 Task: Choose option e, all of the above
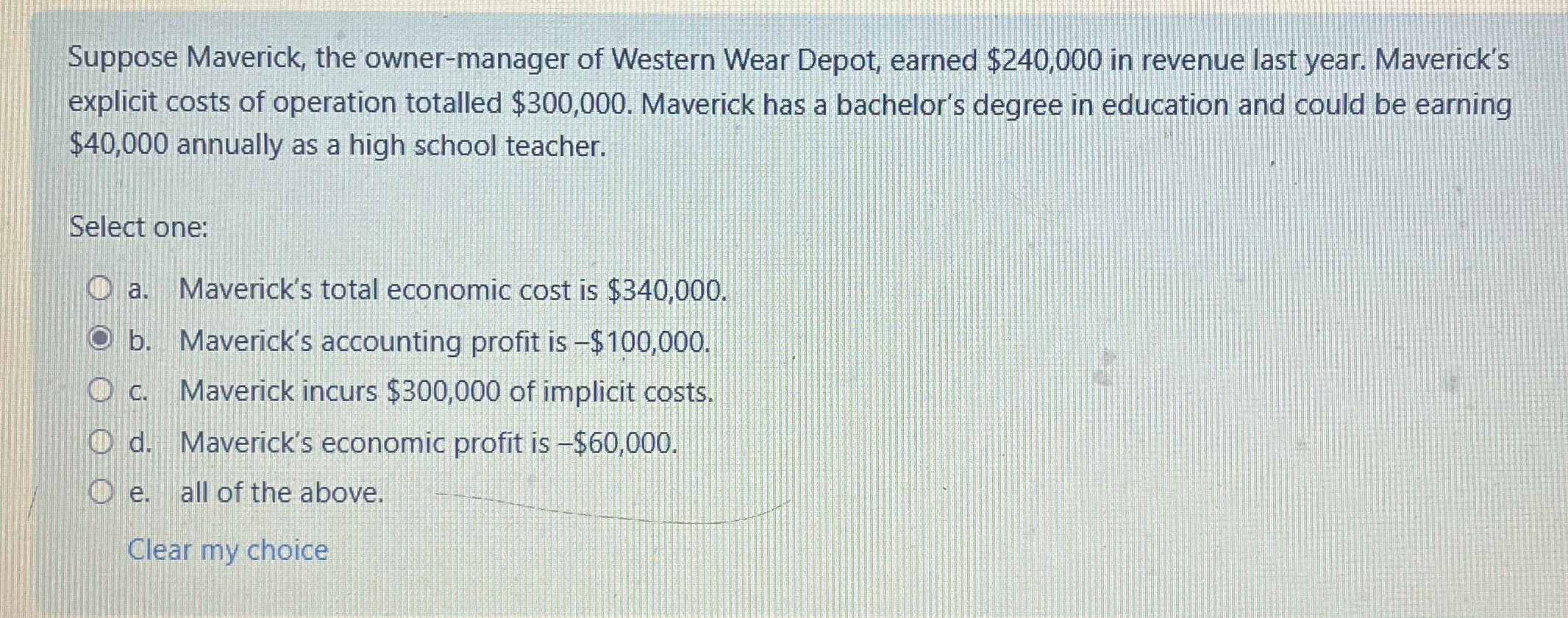point(101,492)
